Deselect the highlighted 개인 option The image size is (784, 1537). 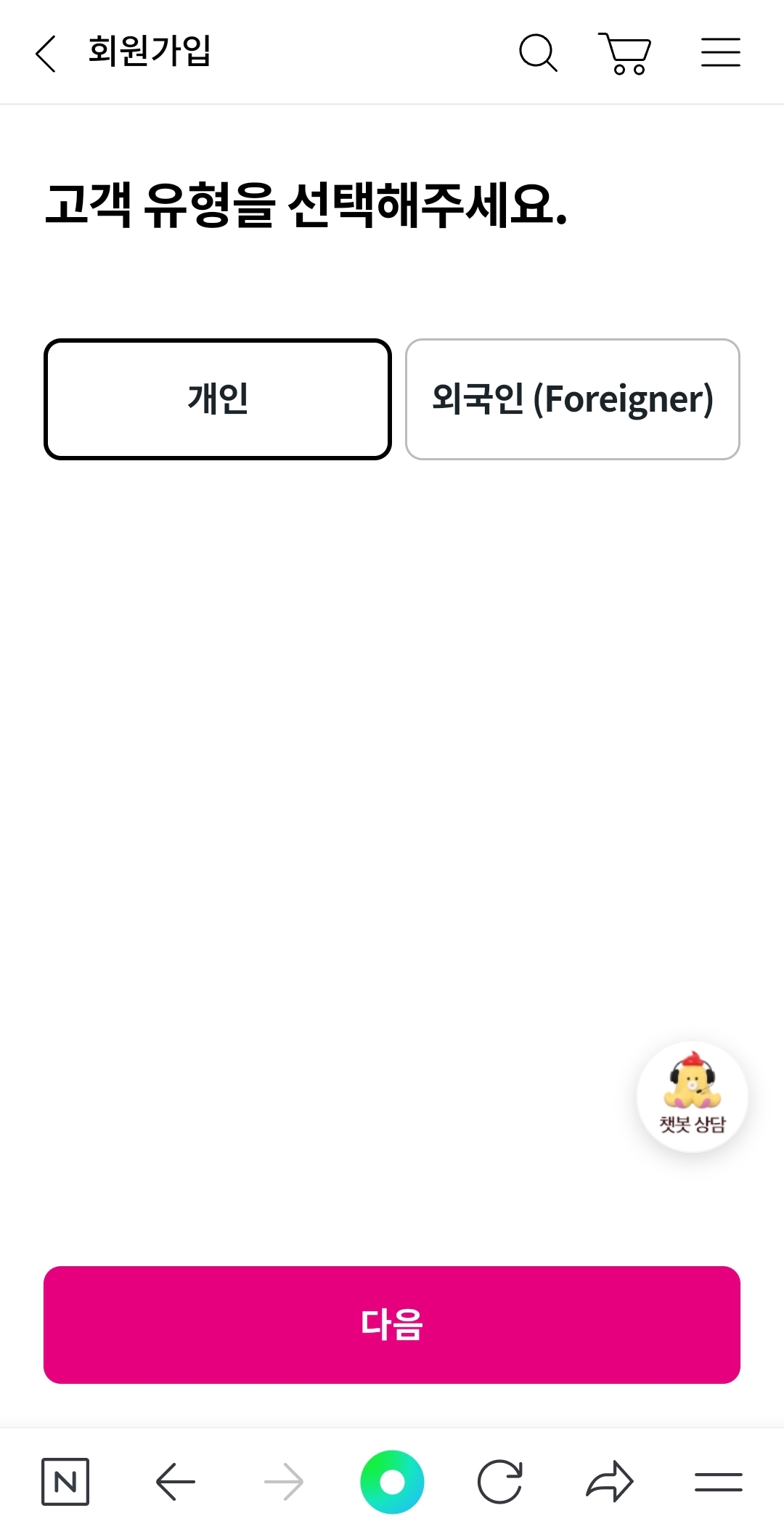218,398
